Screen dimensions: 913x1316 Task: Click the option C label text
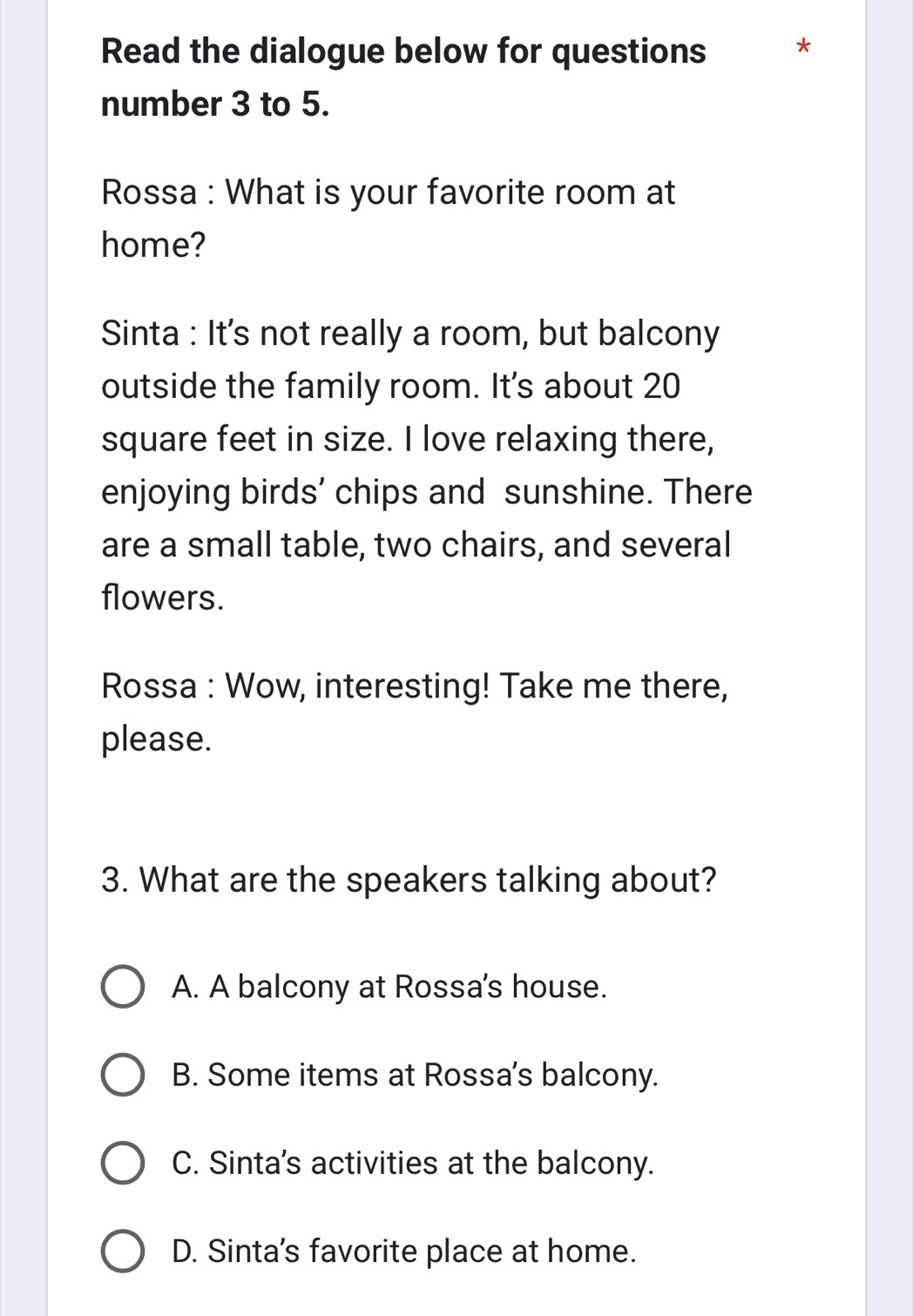pyautogui.click(x=412, y=1162)
